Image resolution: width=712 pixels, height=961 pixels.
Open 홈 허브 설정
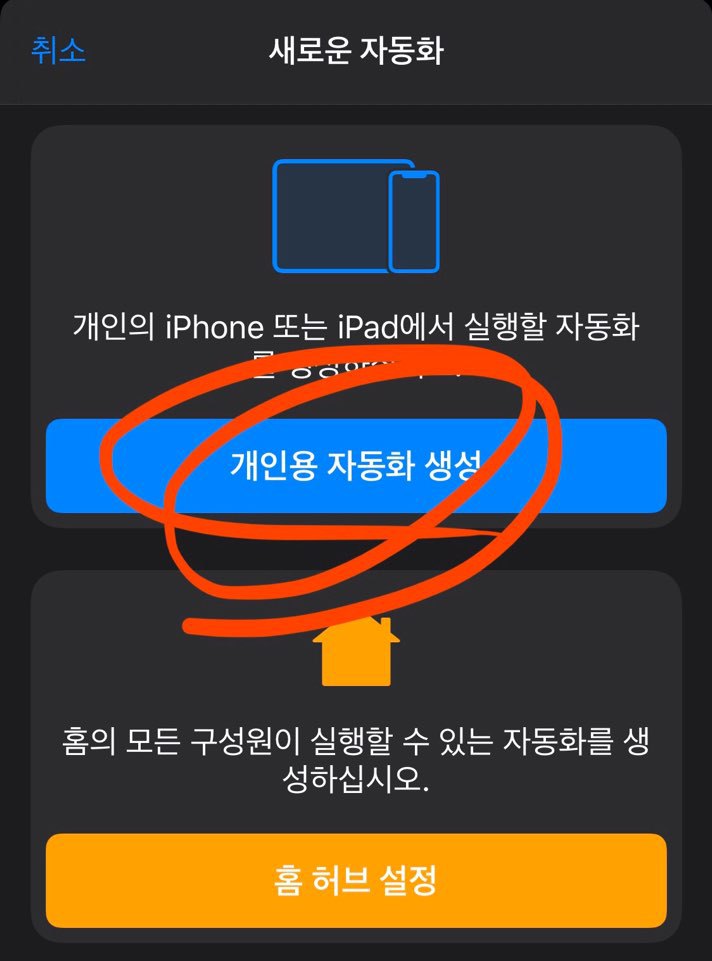point(356,880)
